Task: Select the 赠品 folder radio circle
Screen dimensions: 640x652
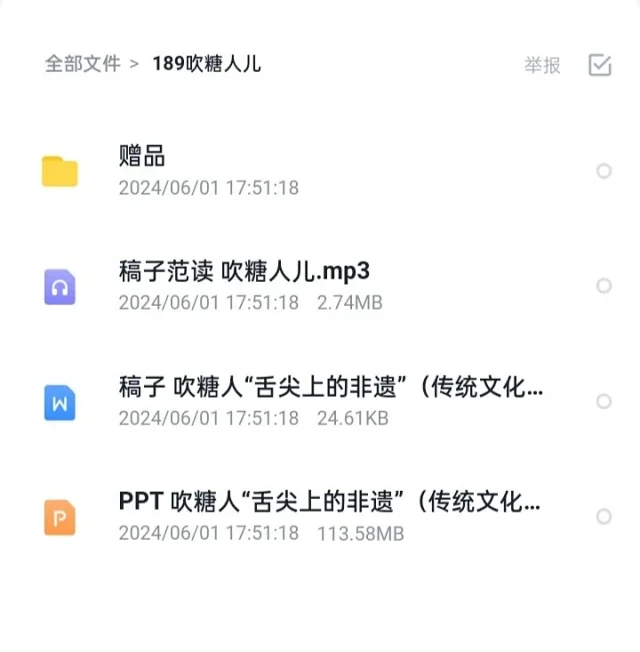Action: tap(603, 171)
